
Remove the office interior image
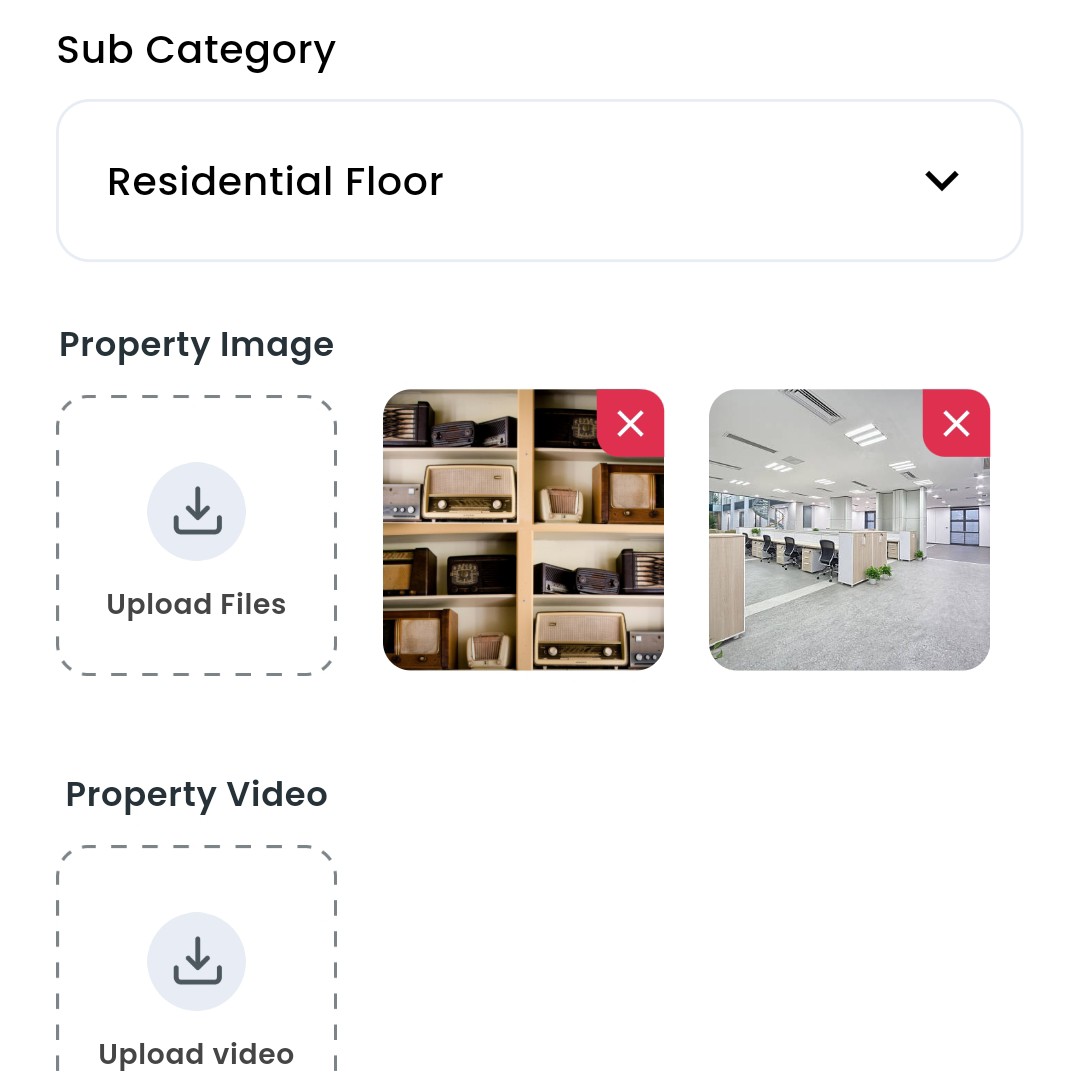pos(956,424)
